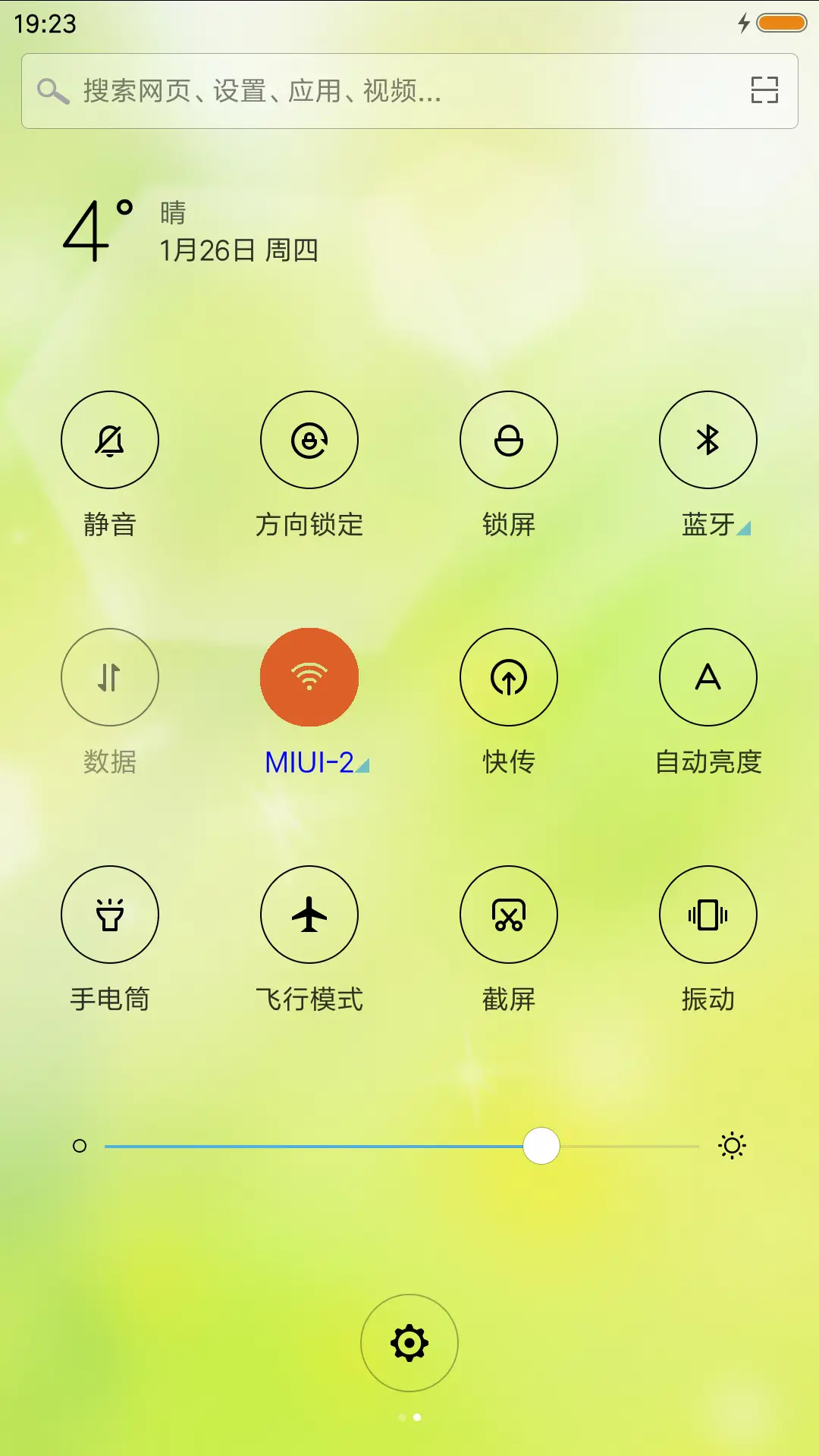
Task: Turn off Wi-Fi MIUI-2
Action: 309,677
